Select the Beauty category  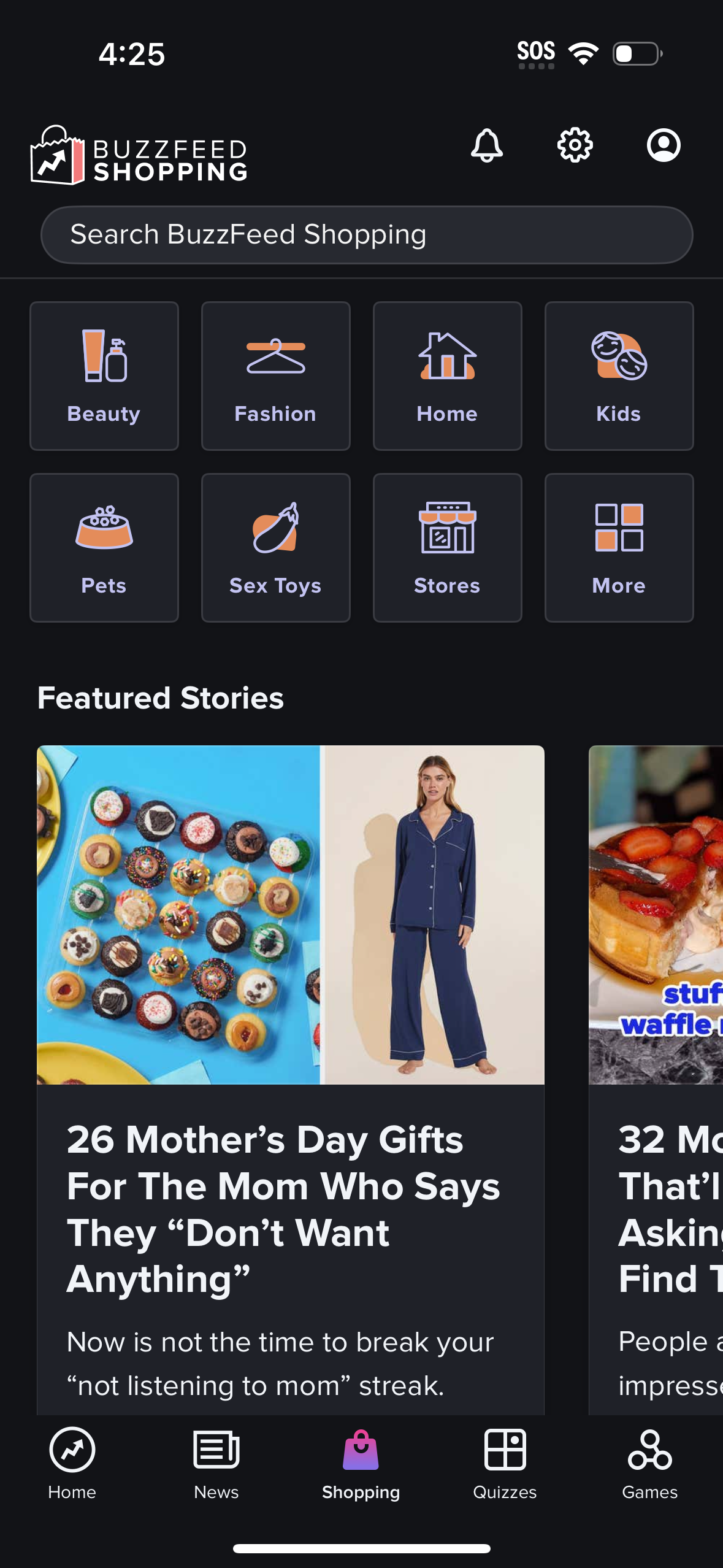pos(104,375)
